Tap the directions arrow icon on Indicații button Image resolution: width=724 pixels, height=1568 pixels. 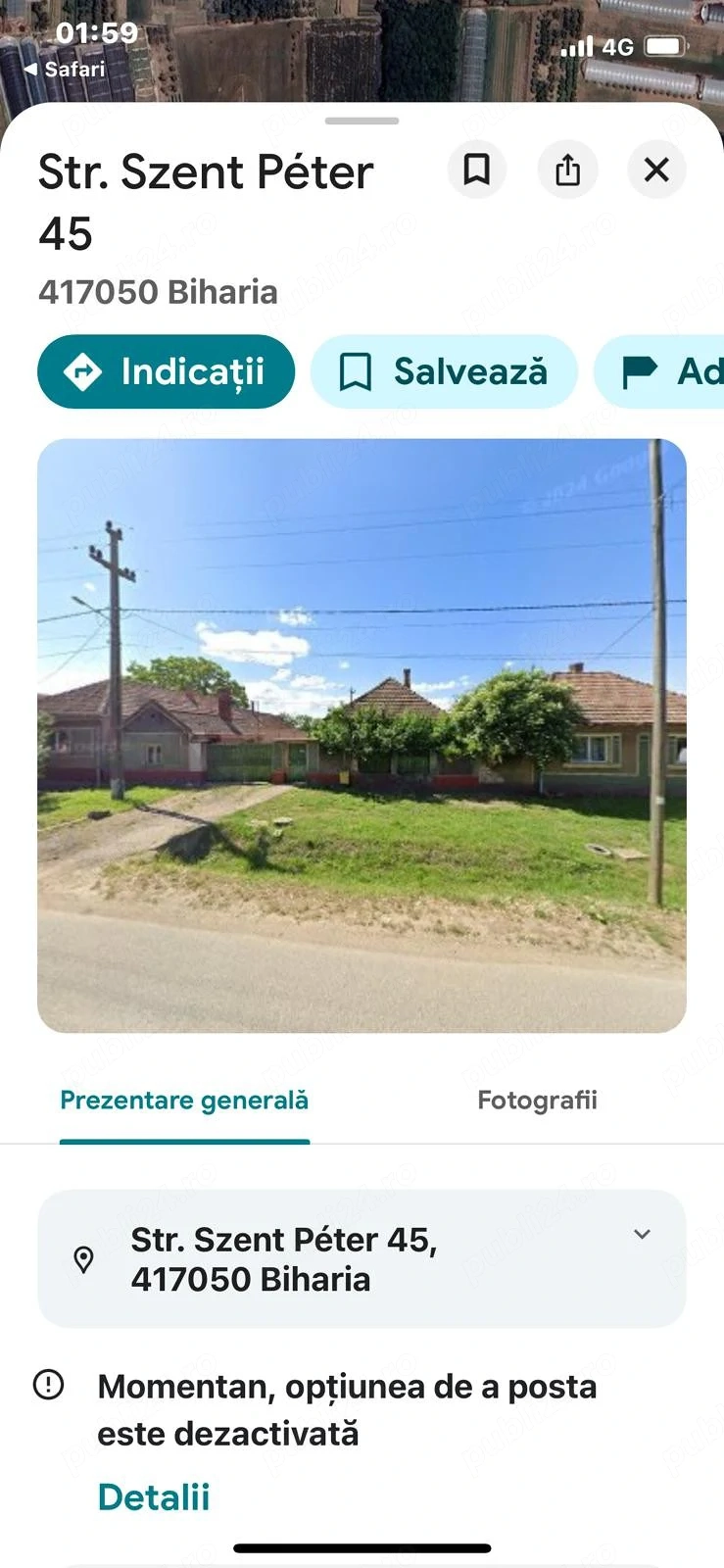point(83,371)
